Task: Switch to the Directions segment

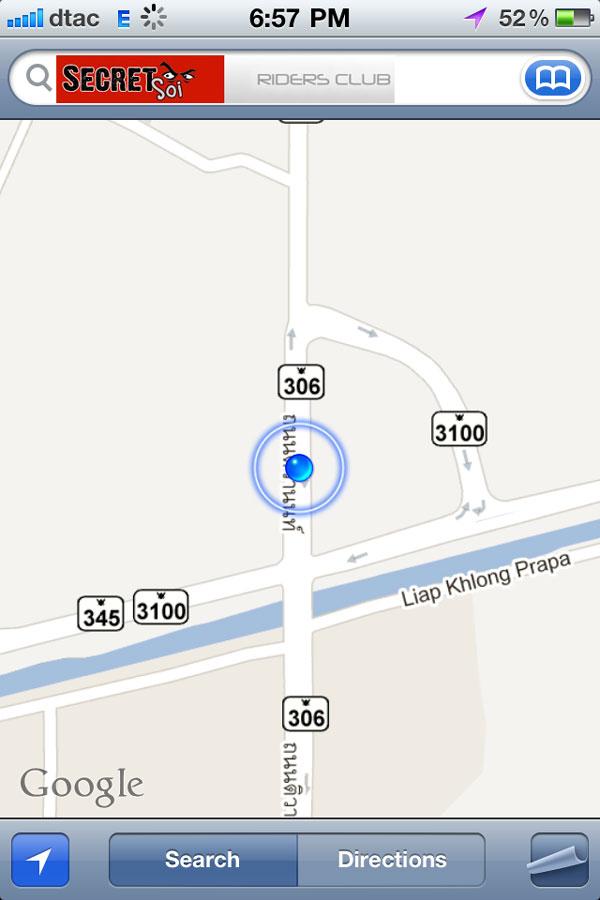Action: click(x=391, y=860)
